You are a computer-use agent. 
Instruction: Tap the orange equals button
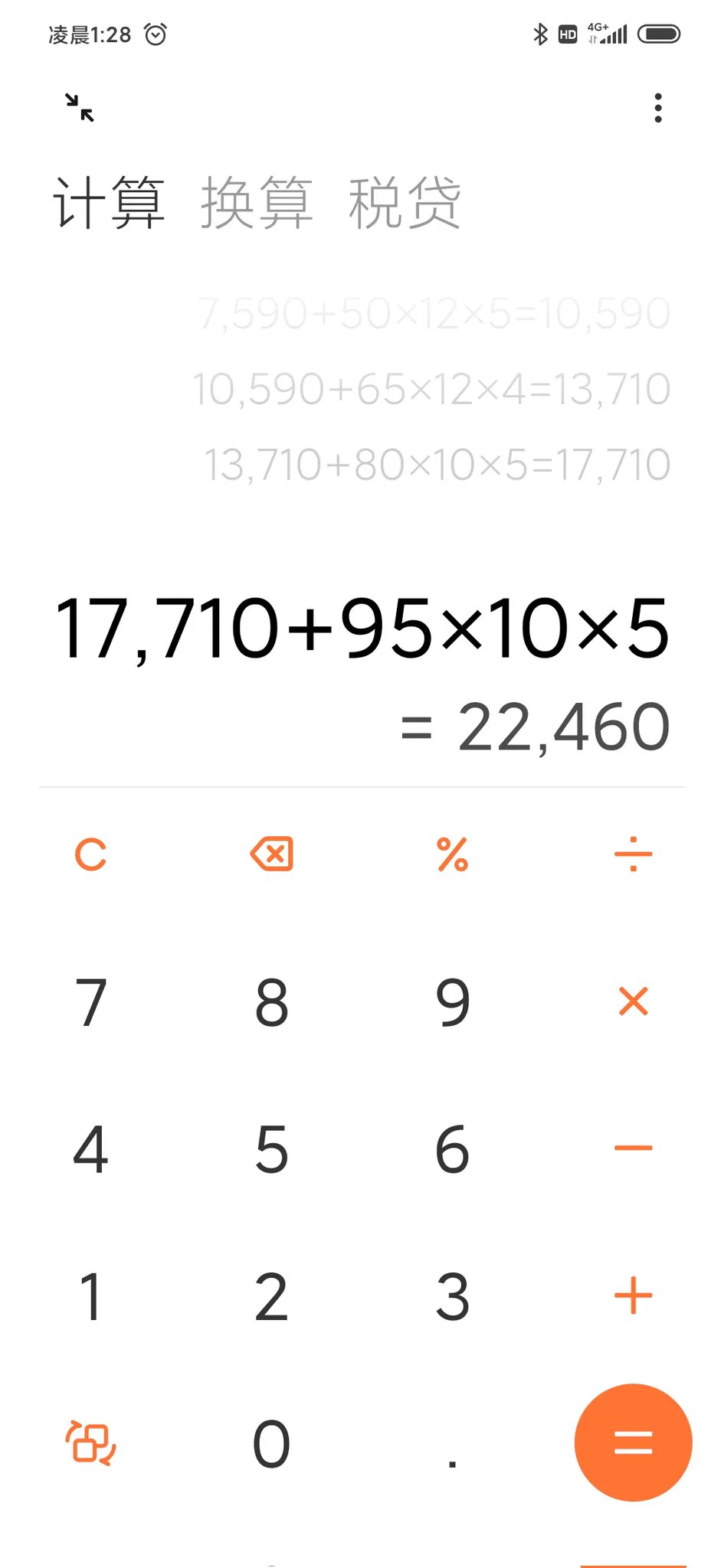tap(633, 1443)
